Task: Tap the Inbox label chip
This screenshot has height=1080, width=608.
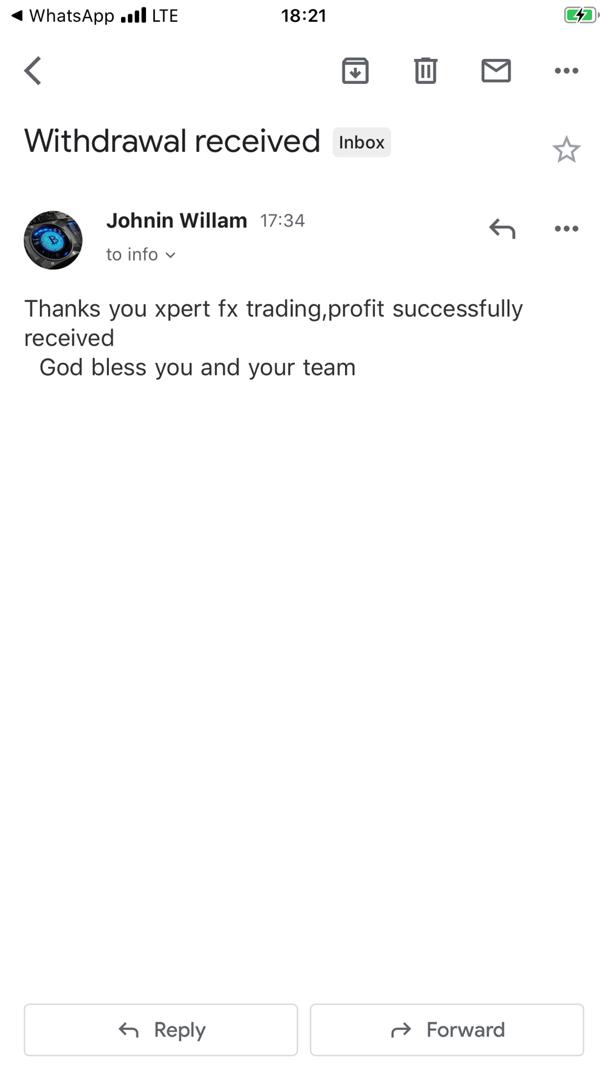Action: [x=361, y=143]
